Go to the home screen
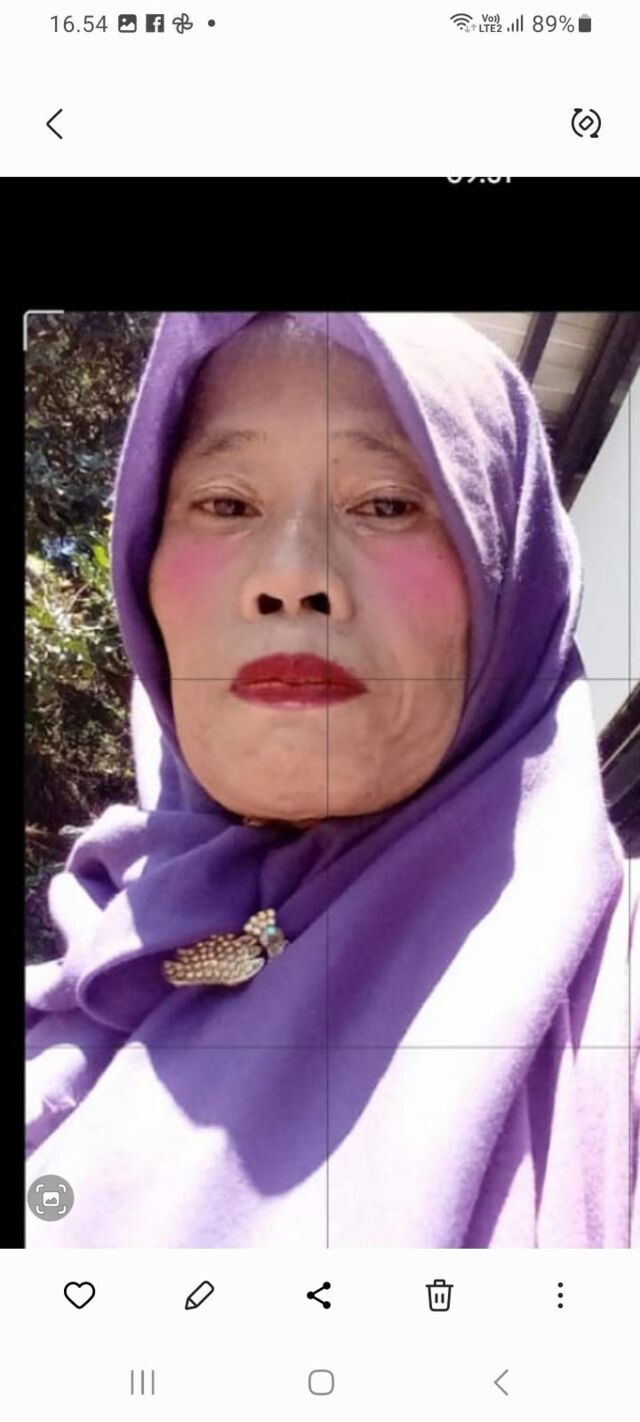640x1422 pixels. click(320, 1382)
